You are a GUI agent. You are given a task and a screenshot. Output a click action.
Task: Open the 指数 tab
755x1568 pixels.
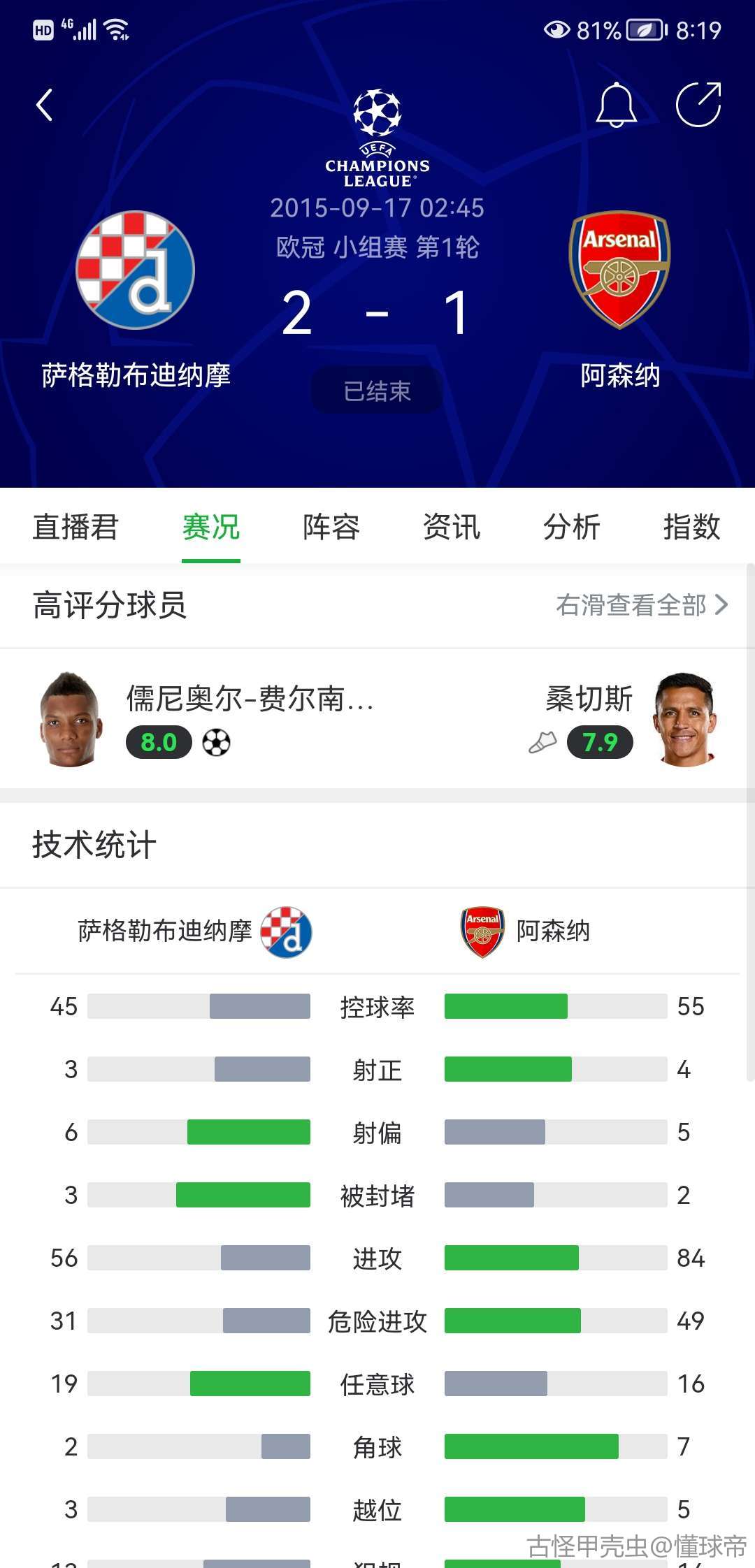[691, 527]
